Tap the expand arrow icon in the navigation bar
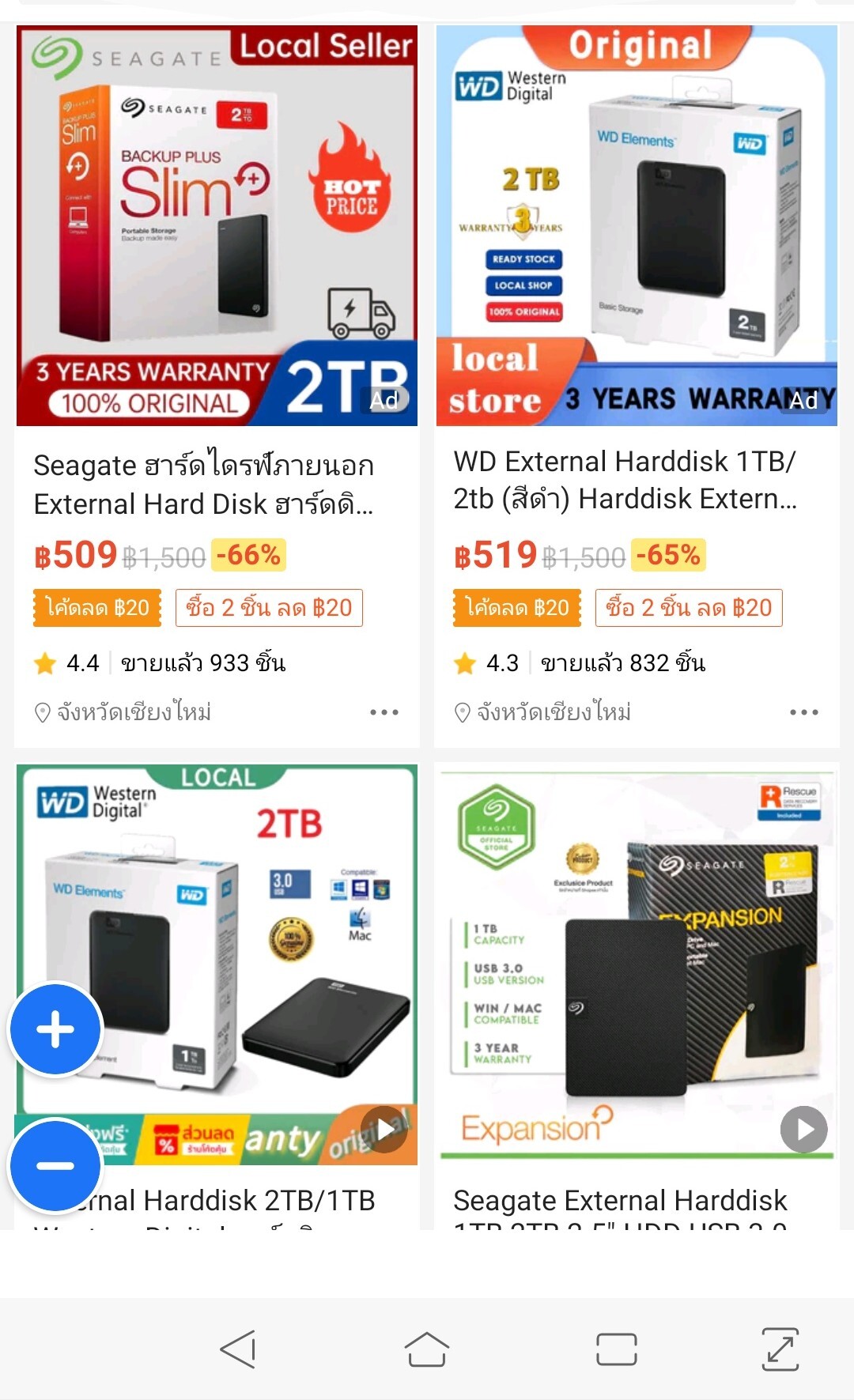The width and height of the screenshot is (854, 1400). pos(780,1349)
